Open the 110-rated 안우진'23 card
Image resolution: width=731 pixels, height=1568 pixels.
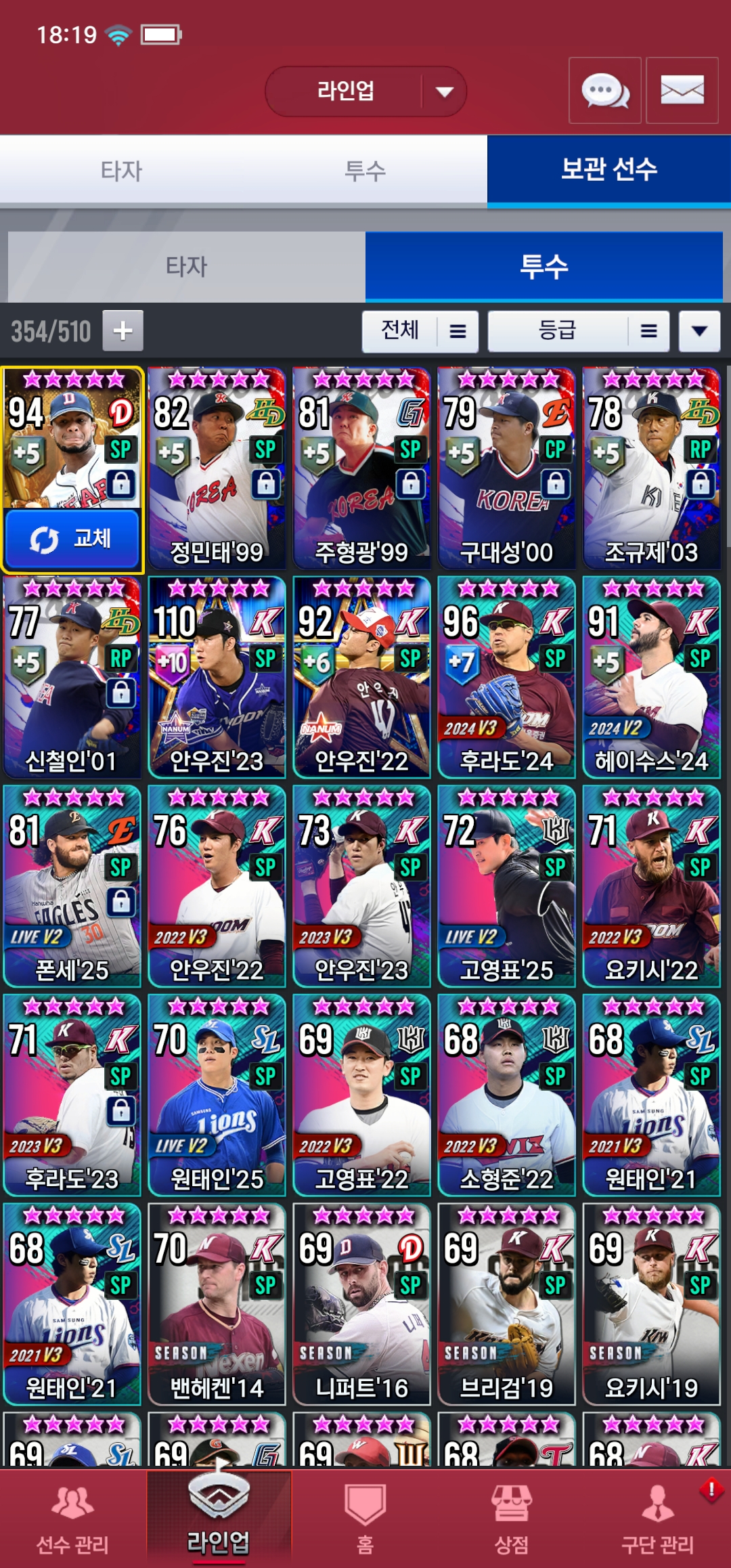(217, 677)
